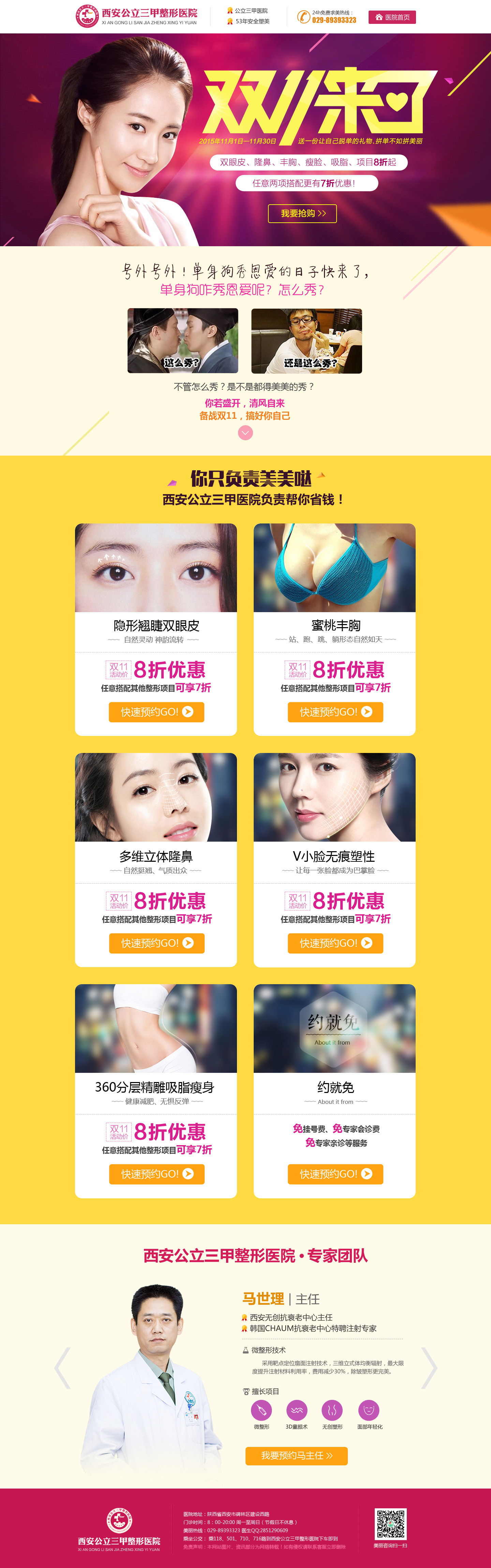This screenshot has width=491, height=1568.
Task: Show next expert with right arrow
Action: 429,1368
